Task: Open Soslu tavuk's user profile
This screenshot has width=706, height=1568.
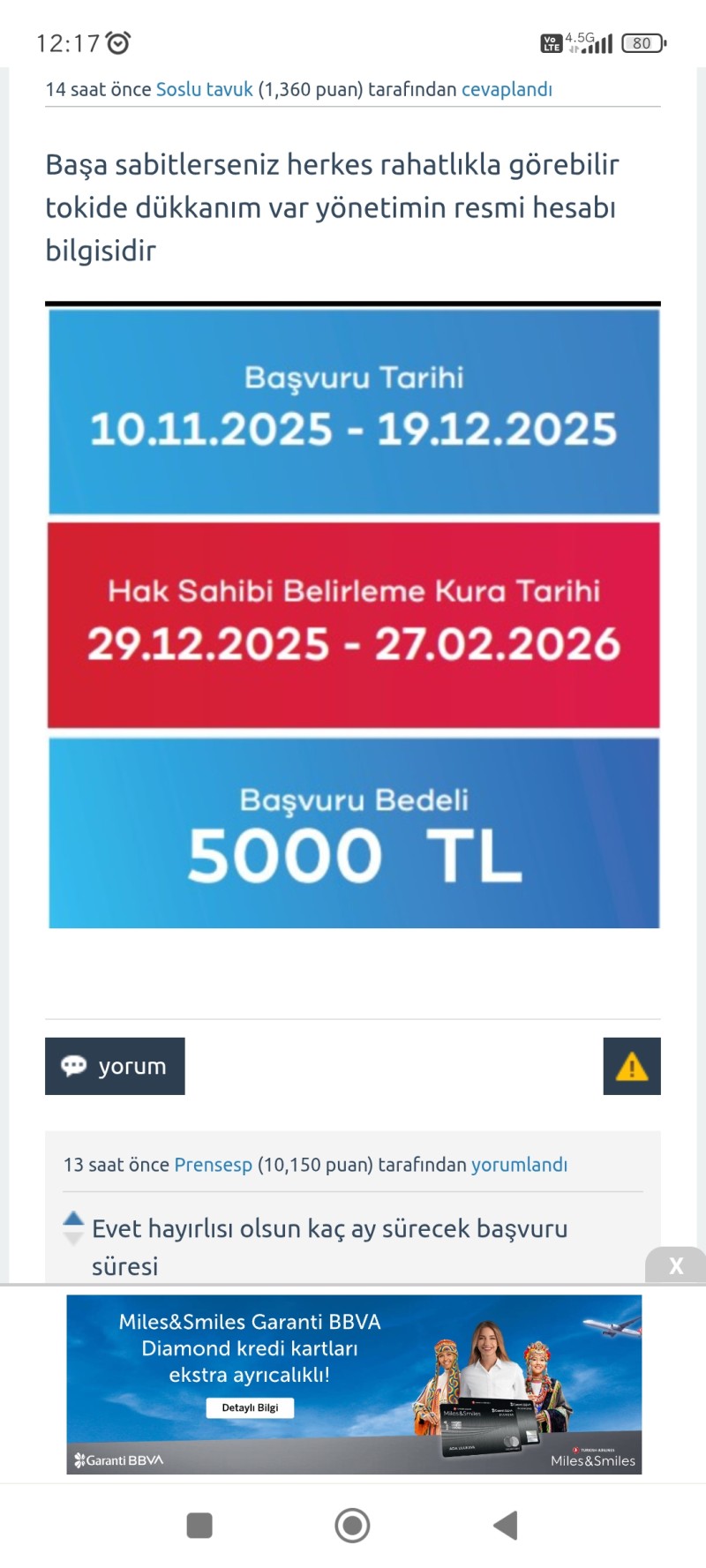Action: coord(204,89)
